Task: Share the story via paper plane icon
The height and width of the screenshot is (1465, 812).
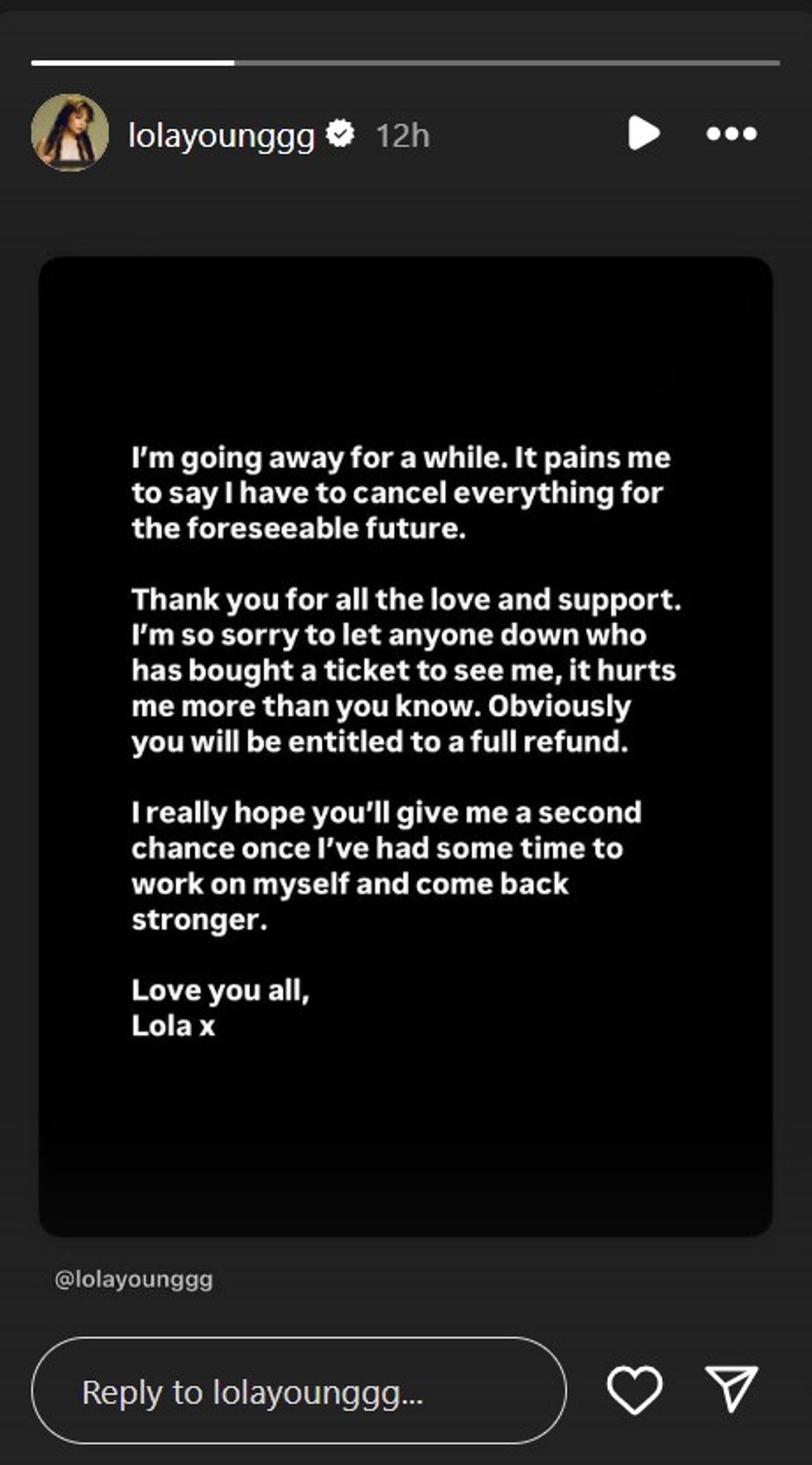Action: point(732,1389)
